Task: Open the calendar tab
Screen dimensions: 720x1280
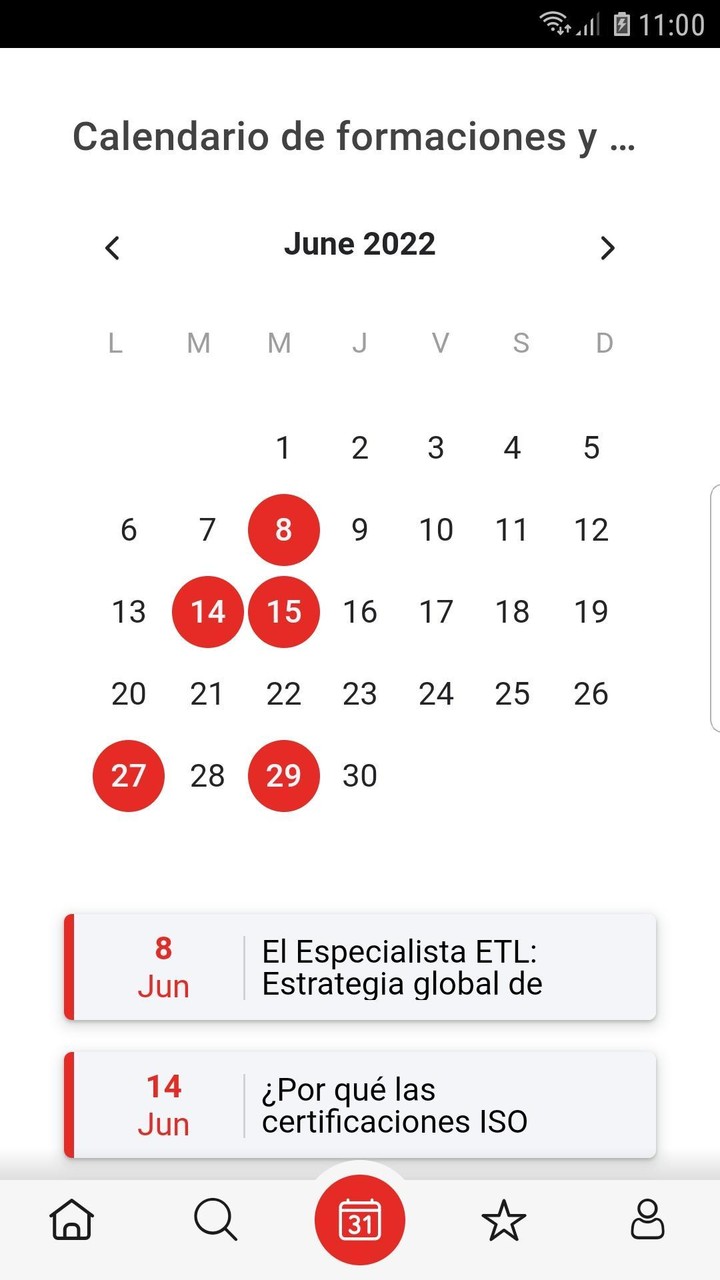Action: [x=360, y=1220]
